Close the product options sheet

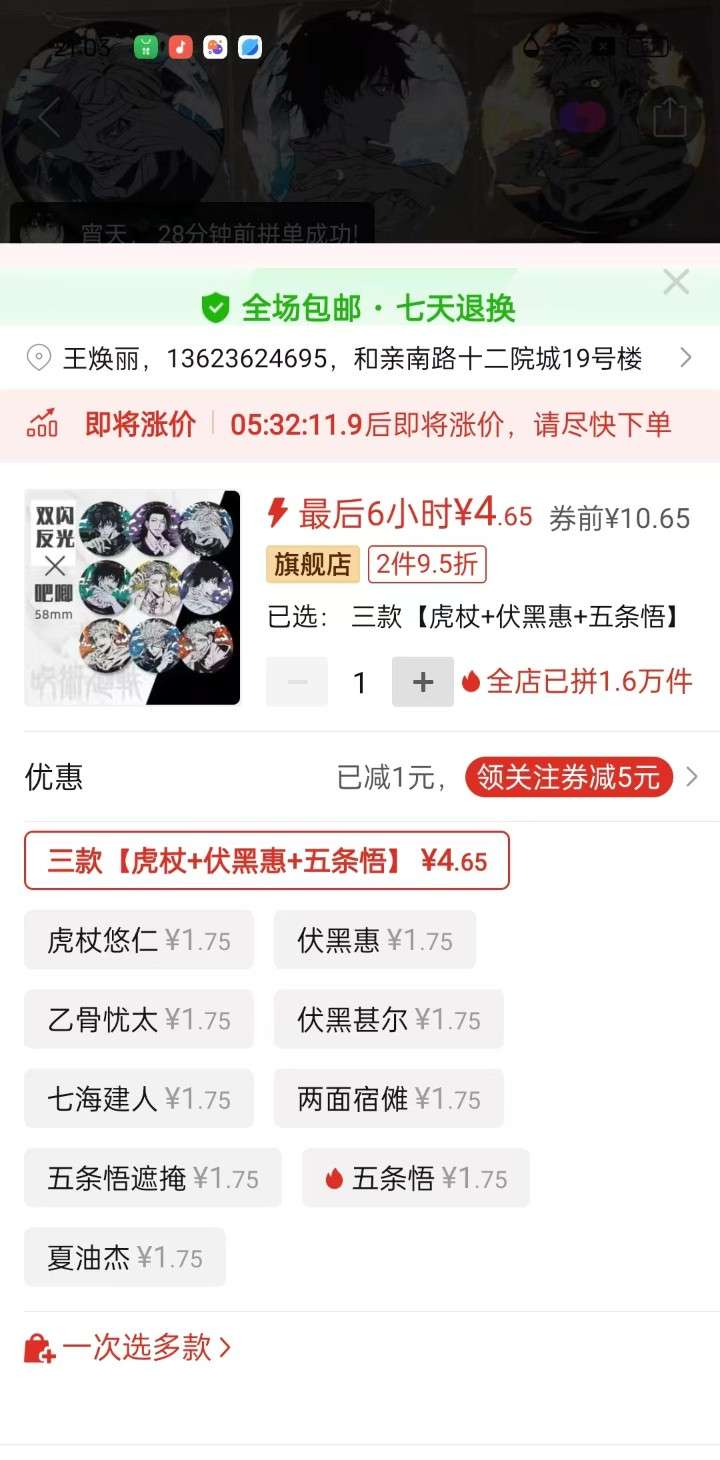pyautogui.click(x=676, y=283)
